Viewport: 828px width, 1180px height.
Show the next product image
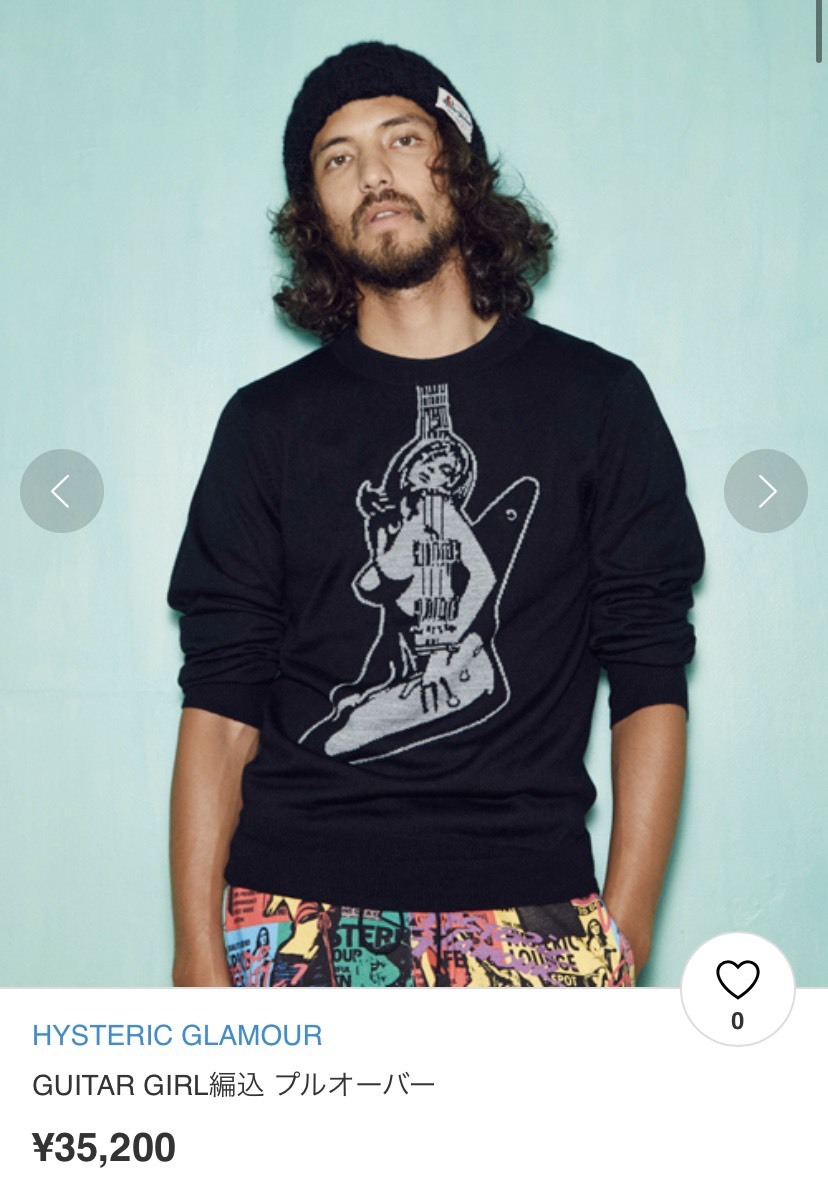(765, 491)
